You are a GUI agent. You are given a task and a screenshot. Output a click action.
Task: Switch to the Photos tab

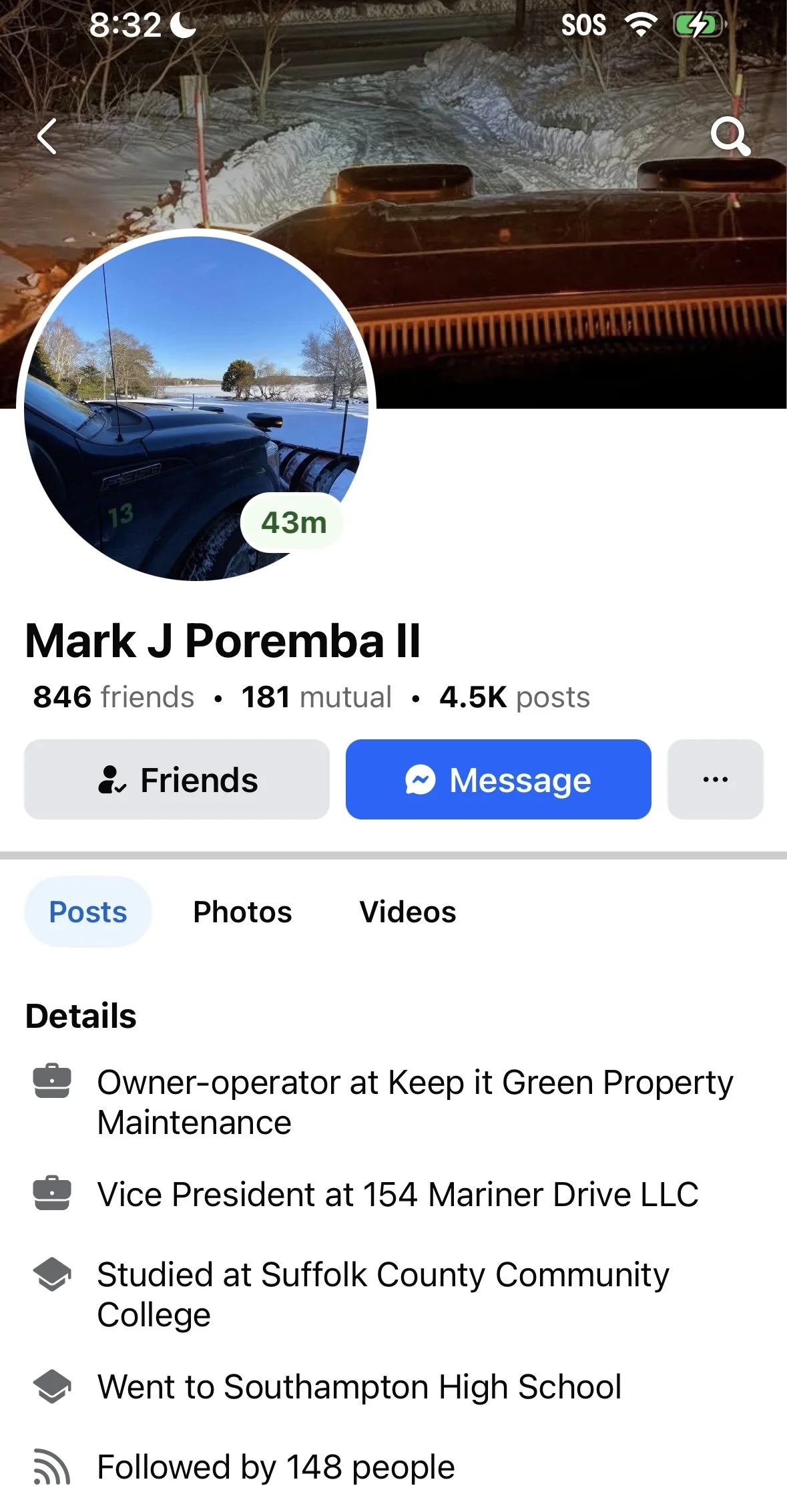click(242, 912)
